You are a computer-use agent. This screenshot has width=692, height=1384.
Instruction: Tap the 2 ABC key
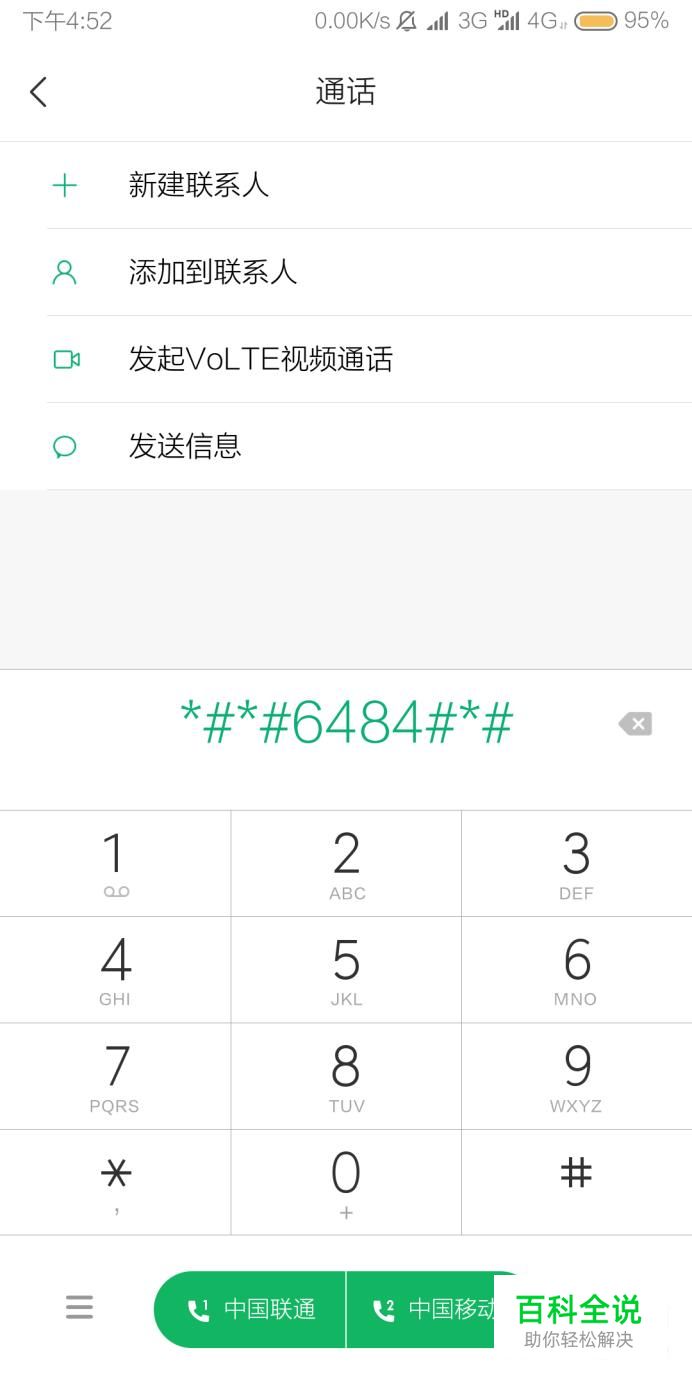click(346, 864)
